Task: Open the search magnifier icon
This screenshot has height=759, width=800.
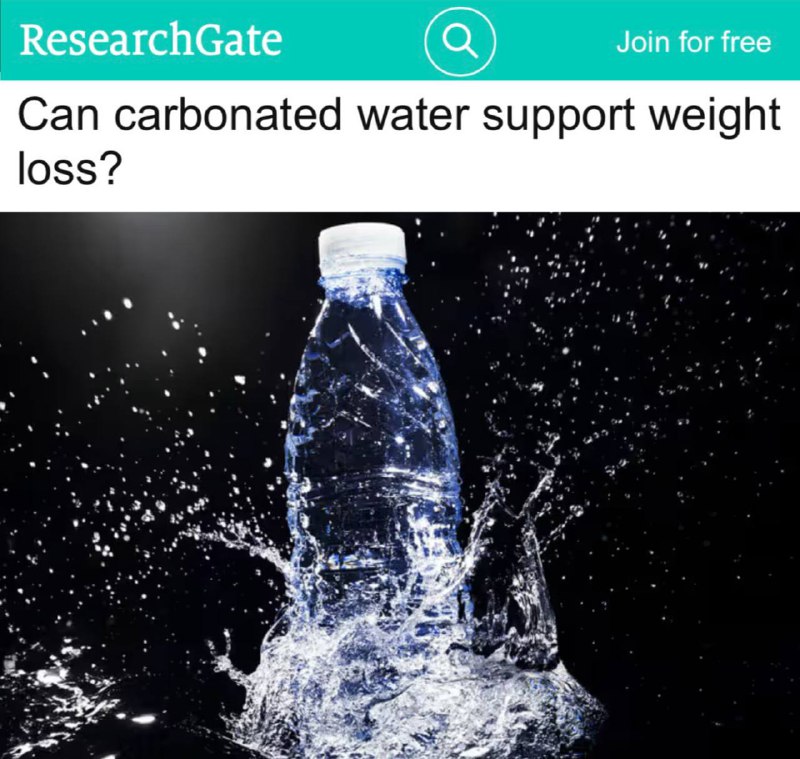Action: pyautogui.click(x=461, y=42)
